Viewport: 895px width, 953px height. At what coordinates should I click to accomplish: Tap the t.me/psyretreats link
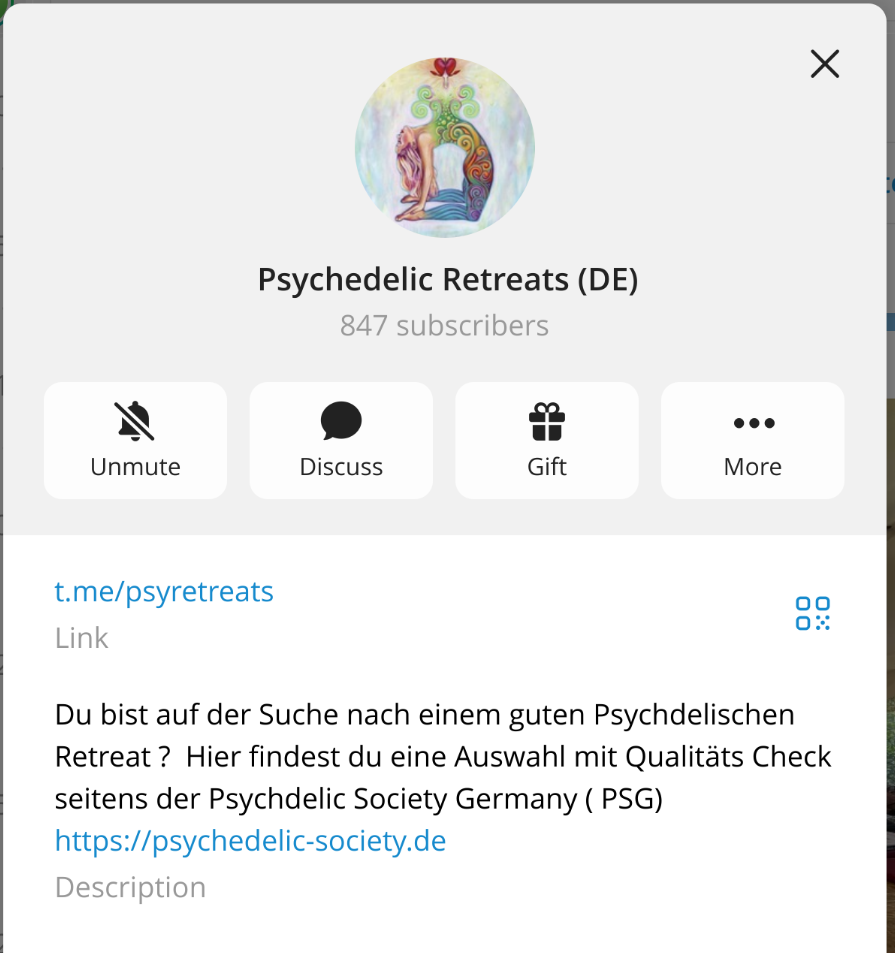(x=164, y=591)
